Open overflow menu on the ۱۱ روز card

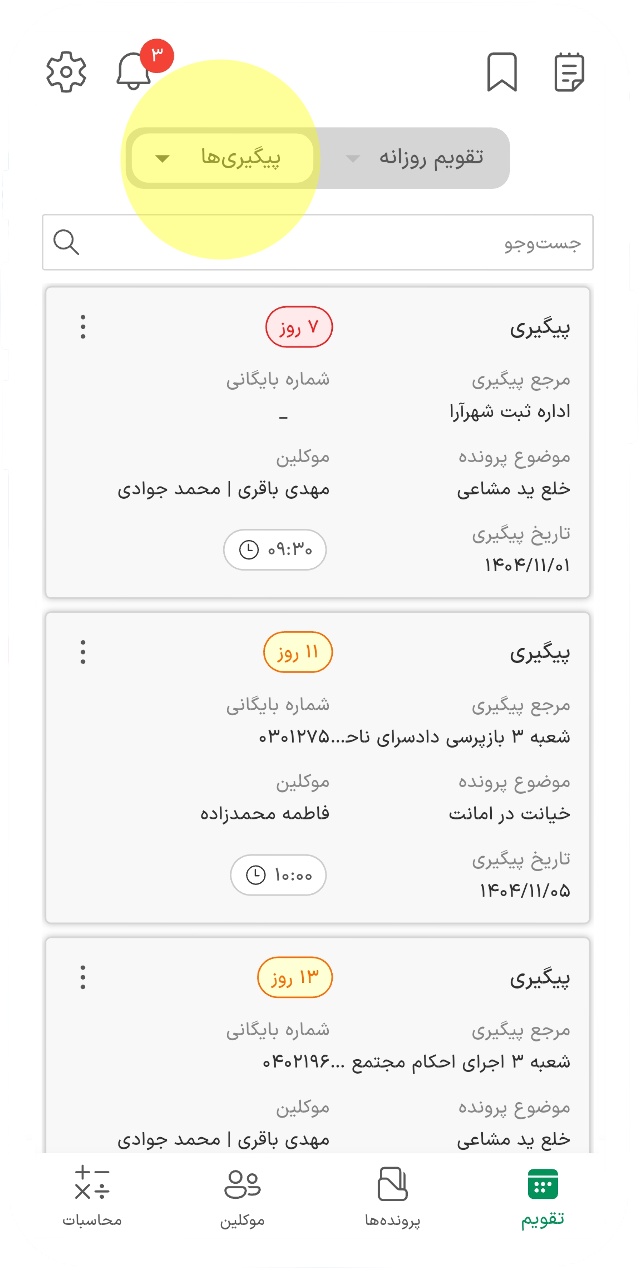tap(83, 652)
